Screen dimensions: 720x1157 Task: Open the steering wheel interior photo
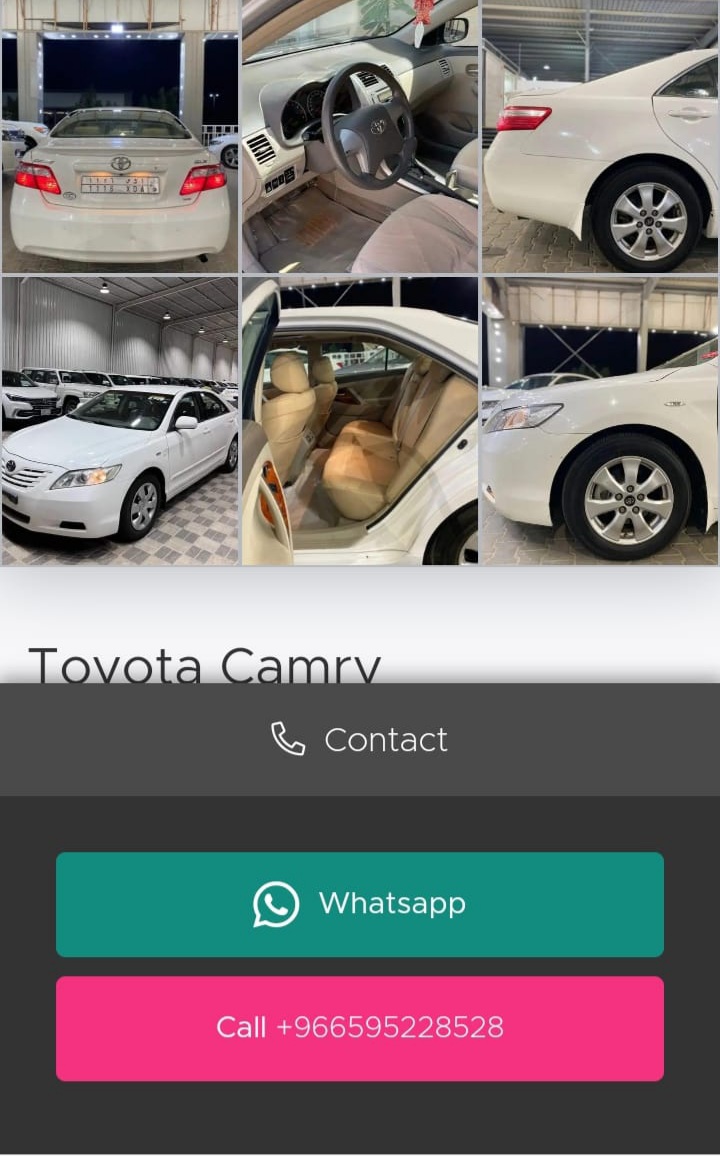[360, 137]
